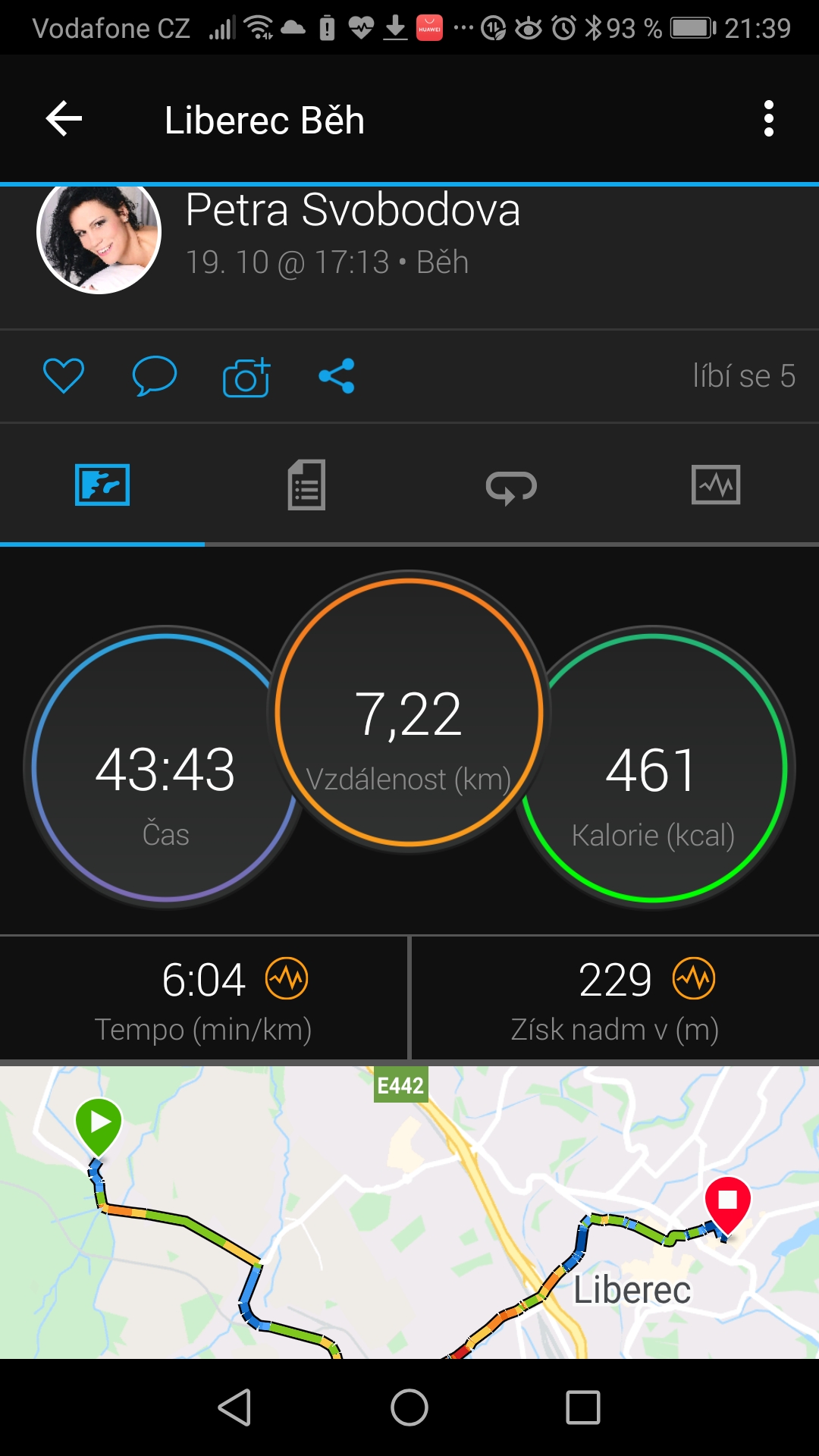Screen dimensions: 819x1456
Task: Open the elevation gain insight icon
Action: (x=694, y=979)
